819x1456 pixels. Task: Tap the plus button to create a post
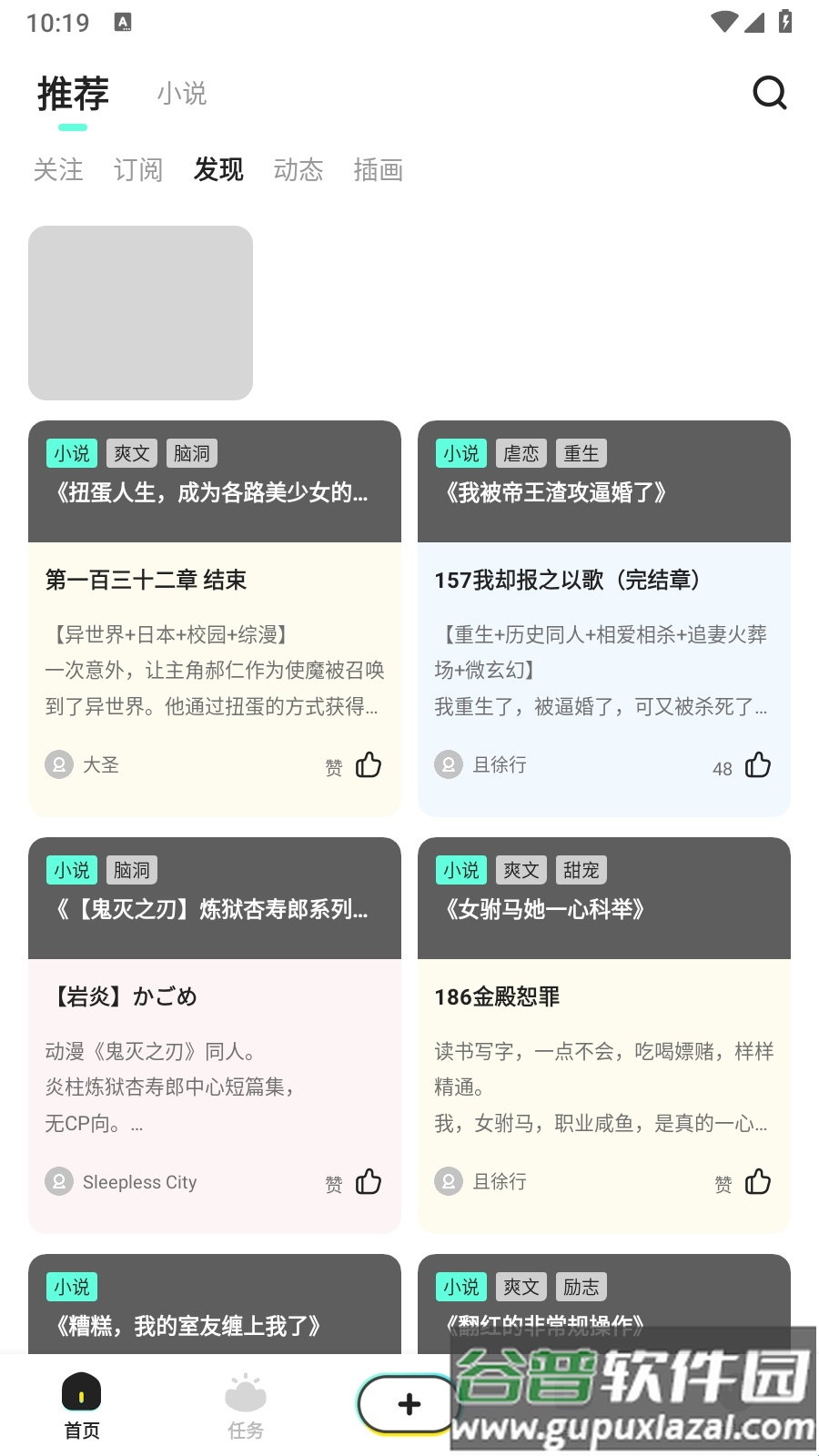pyautogui.click(x=409, y=1404)
